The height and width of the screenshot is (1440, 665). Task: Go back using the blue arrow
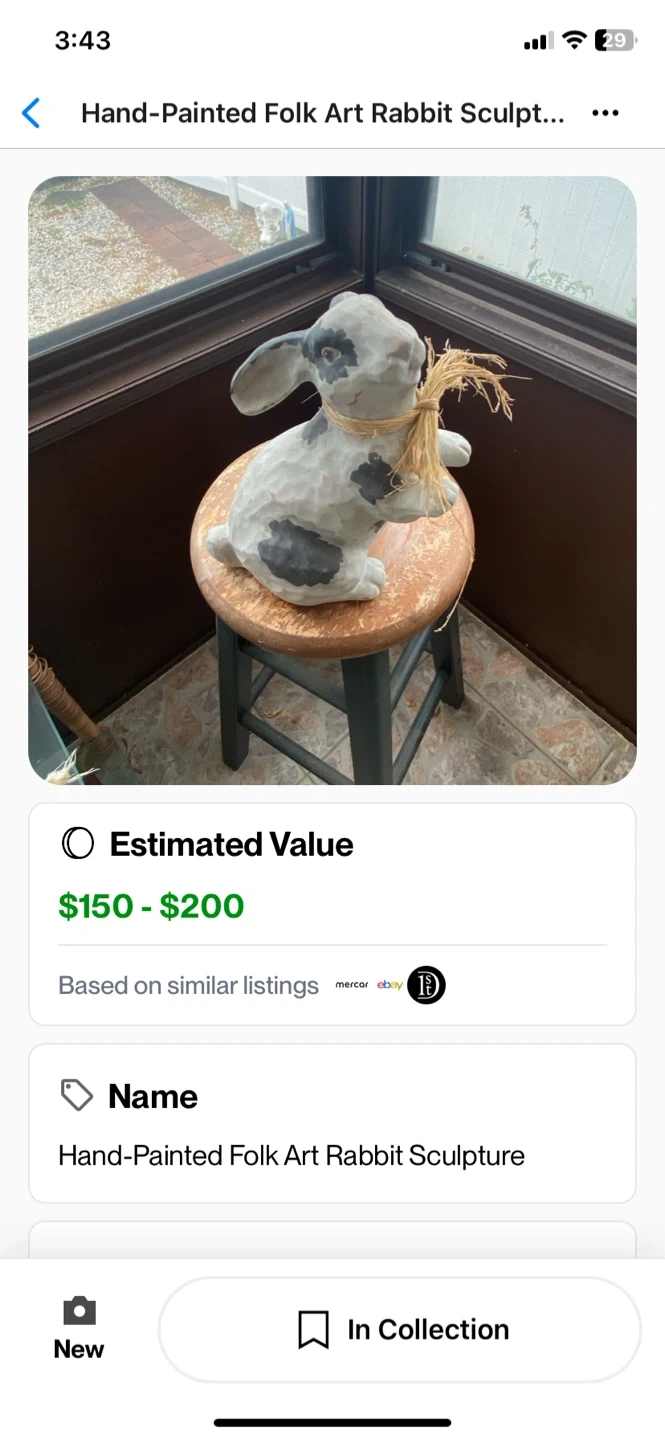tap(31, 113)
